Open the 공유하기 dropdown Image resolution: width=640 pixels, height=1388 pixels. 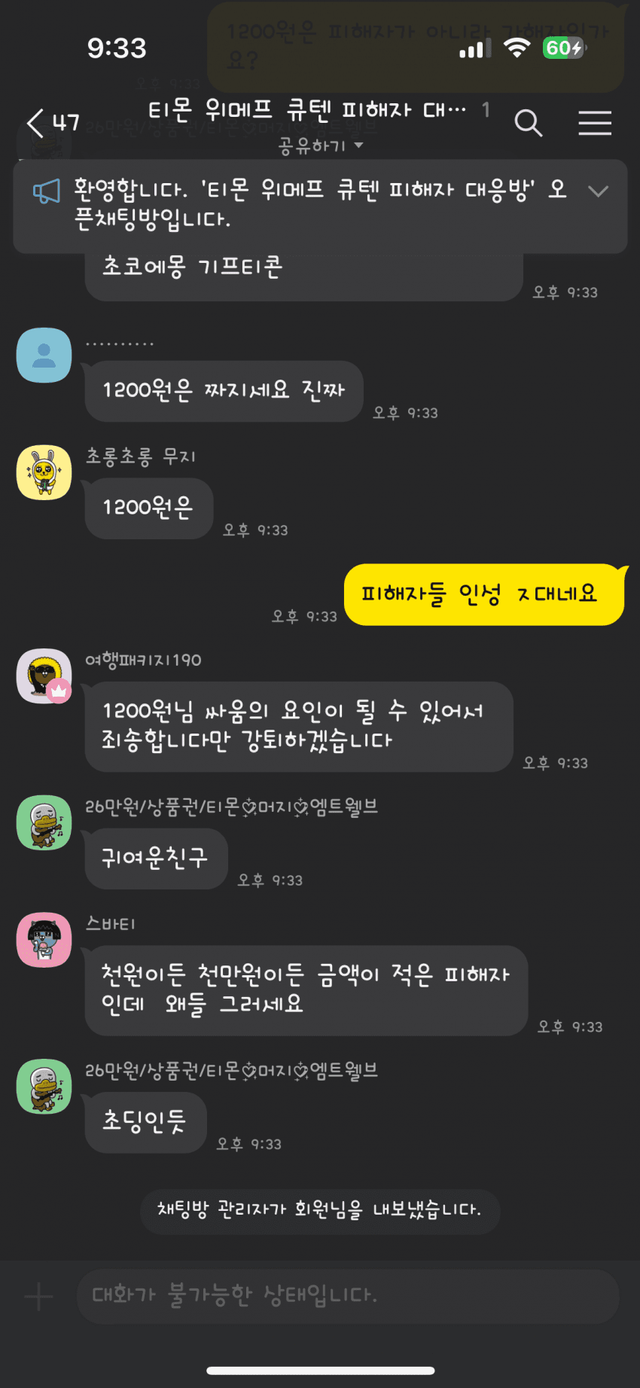[x=320, y=146]
